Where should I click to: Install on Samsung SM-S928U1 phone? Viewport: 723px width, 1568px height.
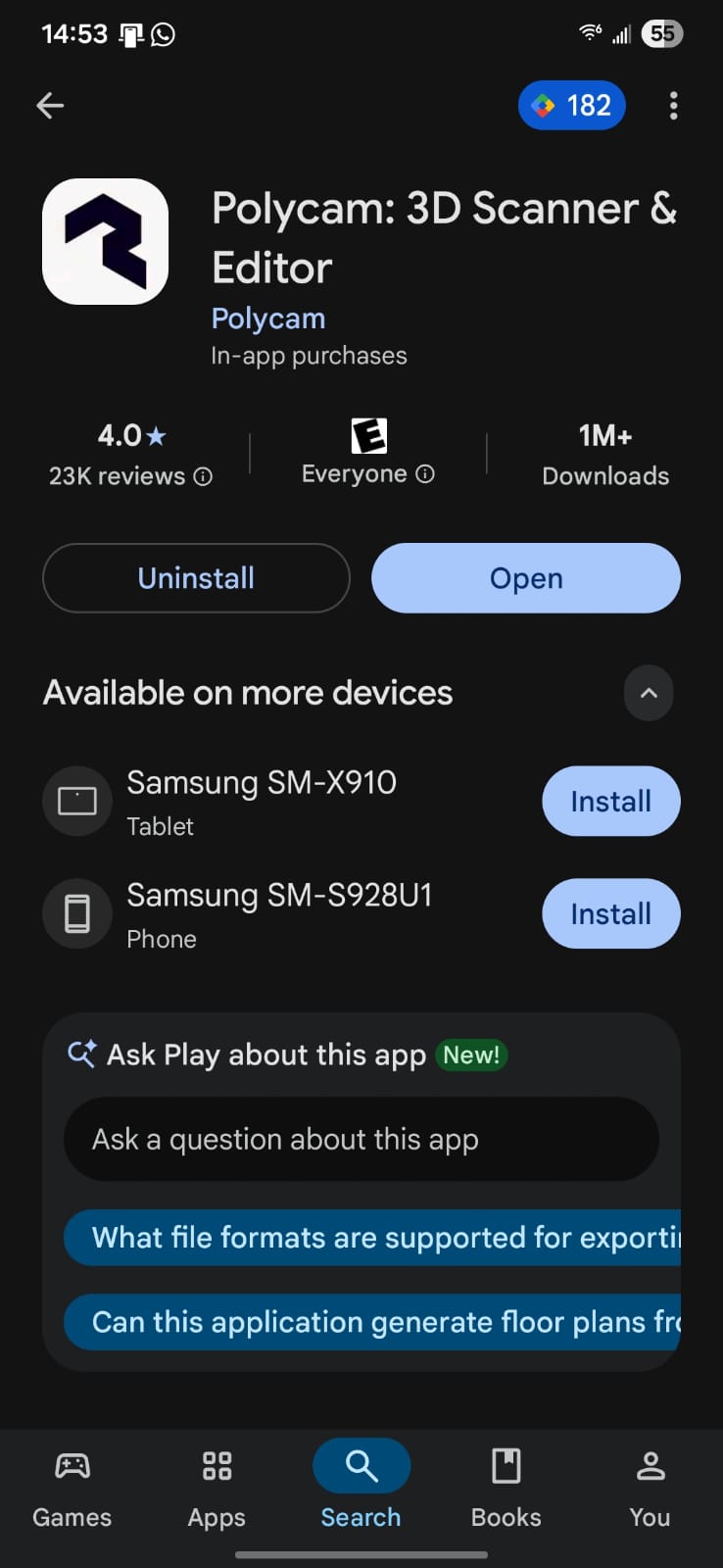(x=611, y=913)
